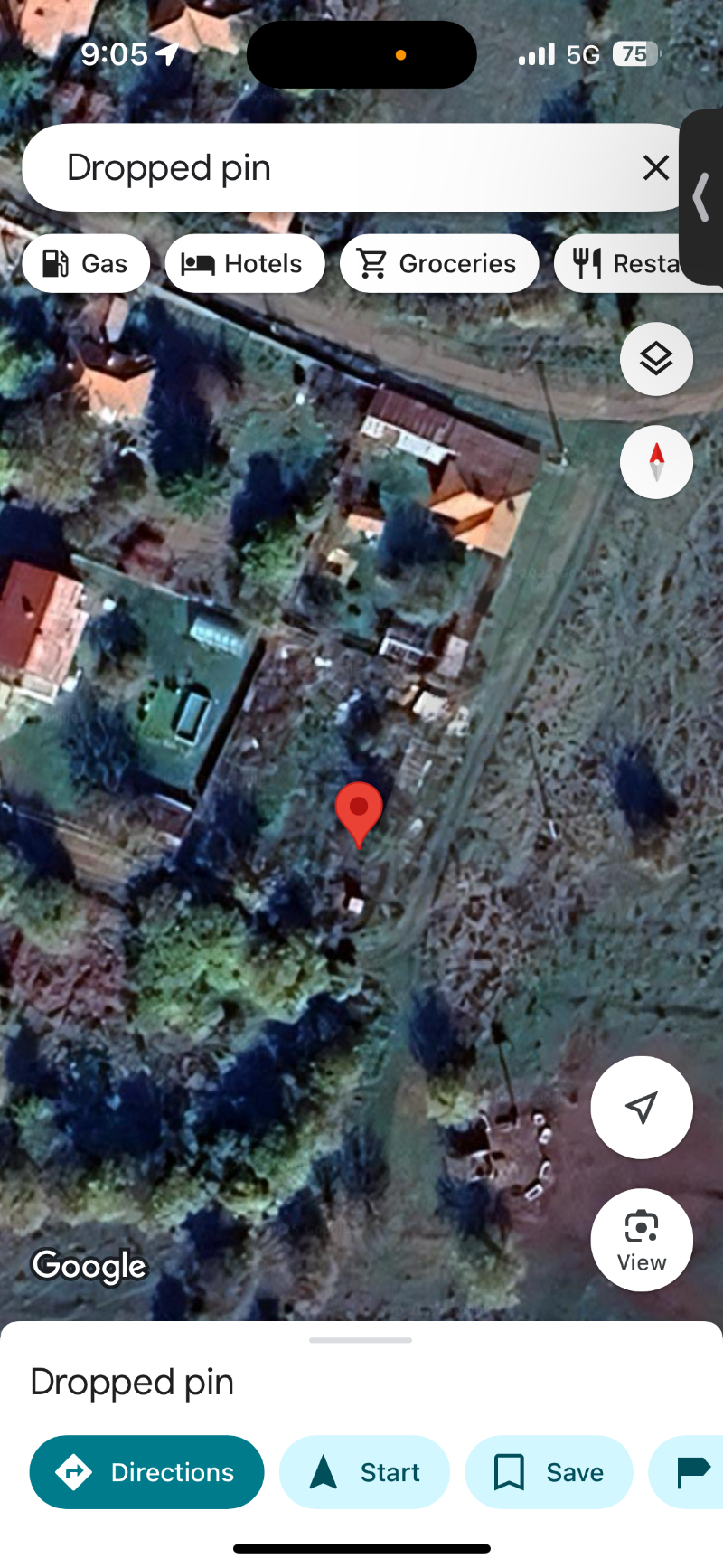Select the Hotels chip

click(x=244, y=263)
